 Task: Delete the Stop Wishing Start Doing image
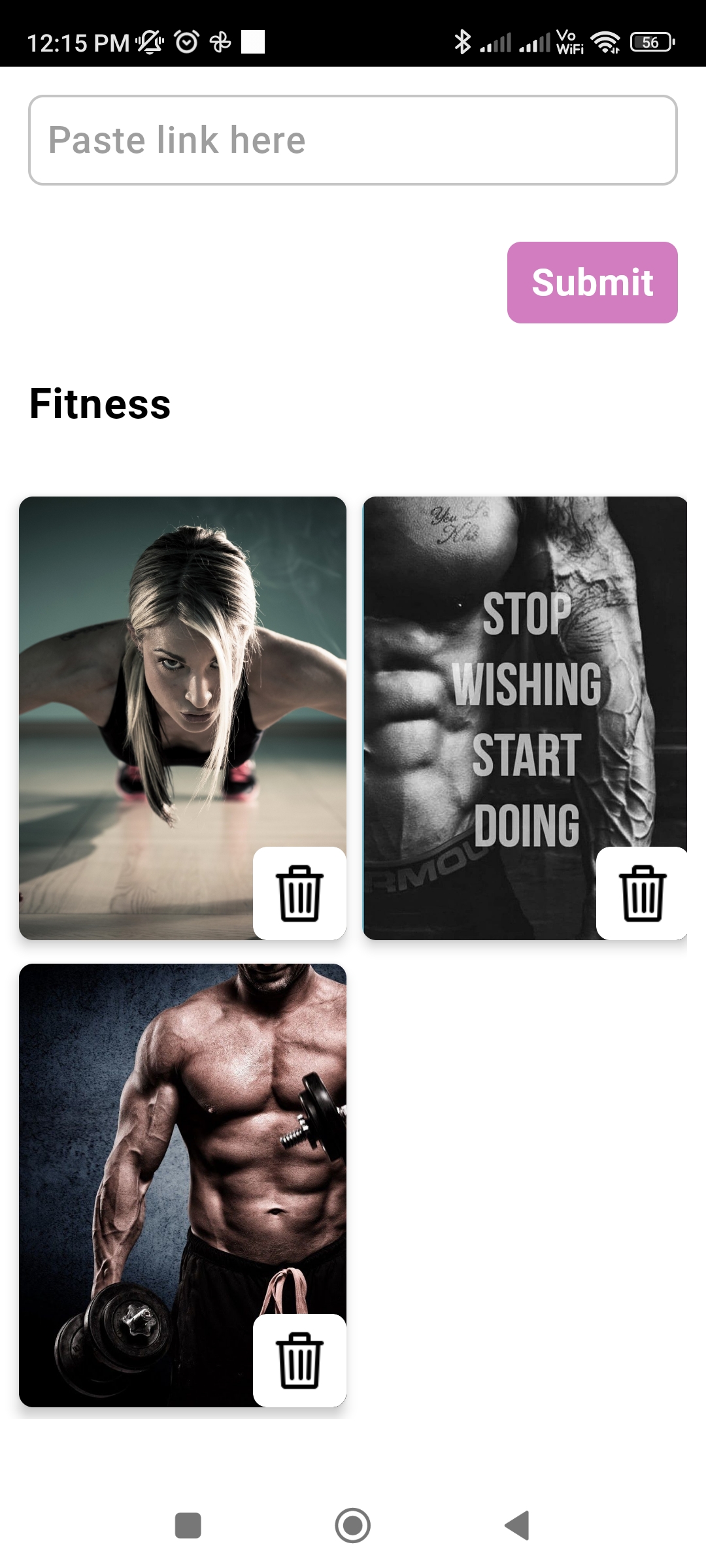click(x=642, y=893)
